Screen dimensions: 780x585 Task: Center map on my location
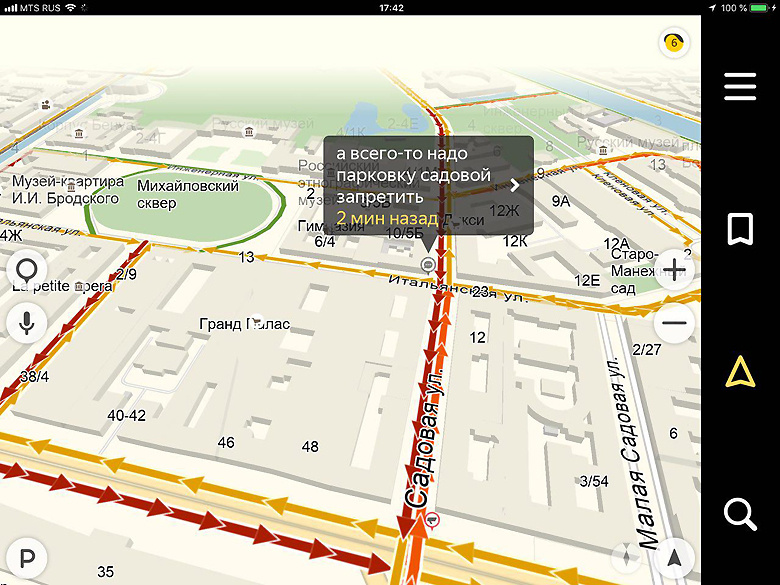(676, 558)
